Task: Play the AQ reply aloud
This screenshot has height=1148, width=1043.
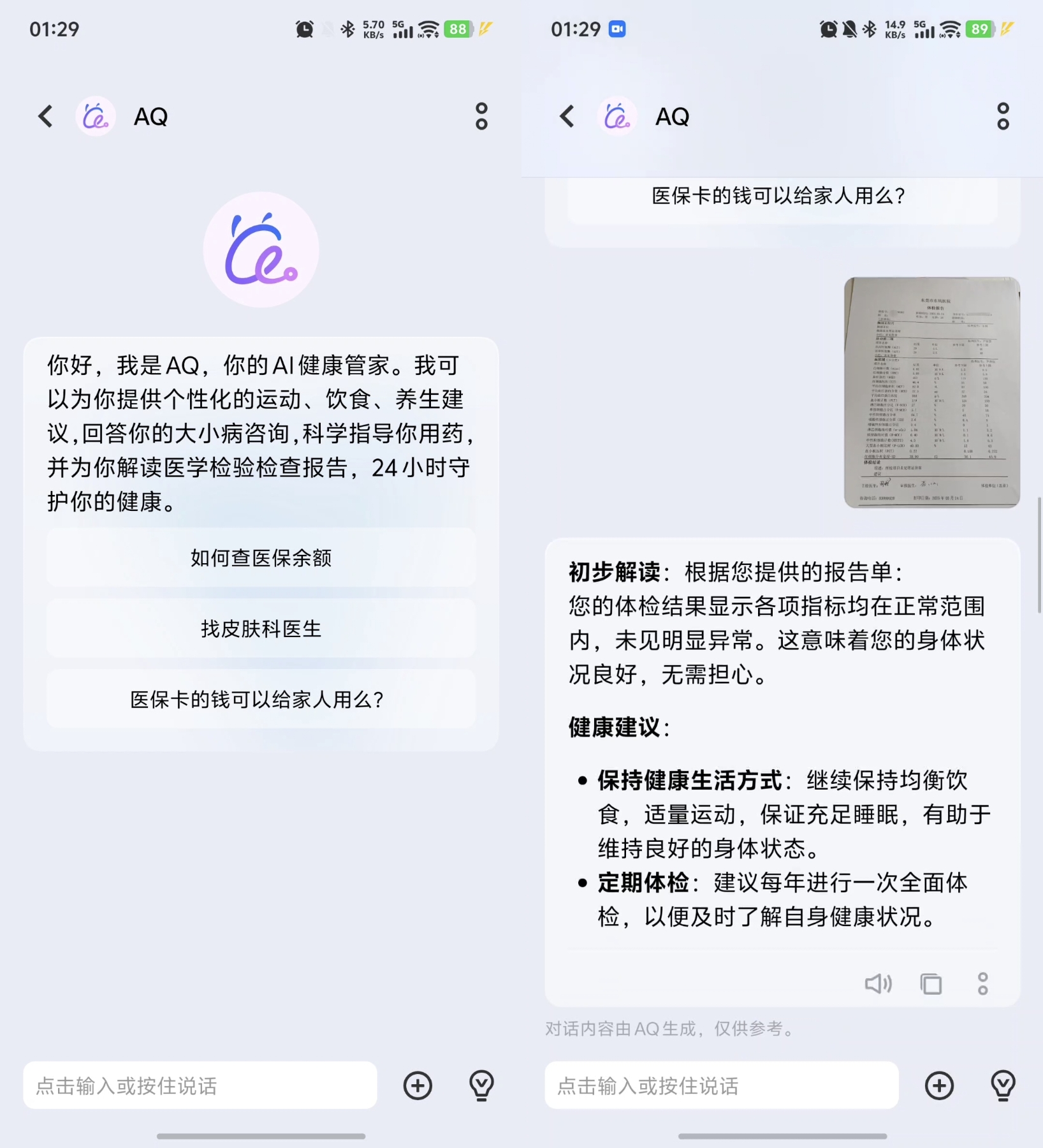Action: (x=877, y=983)
